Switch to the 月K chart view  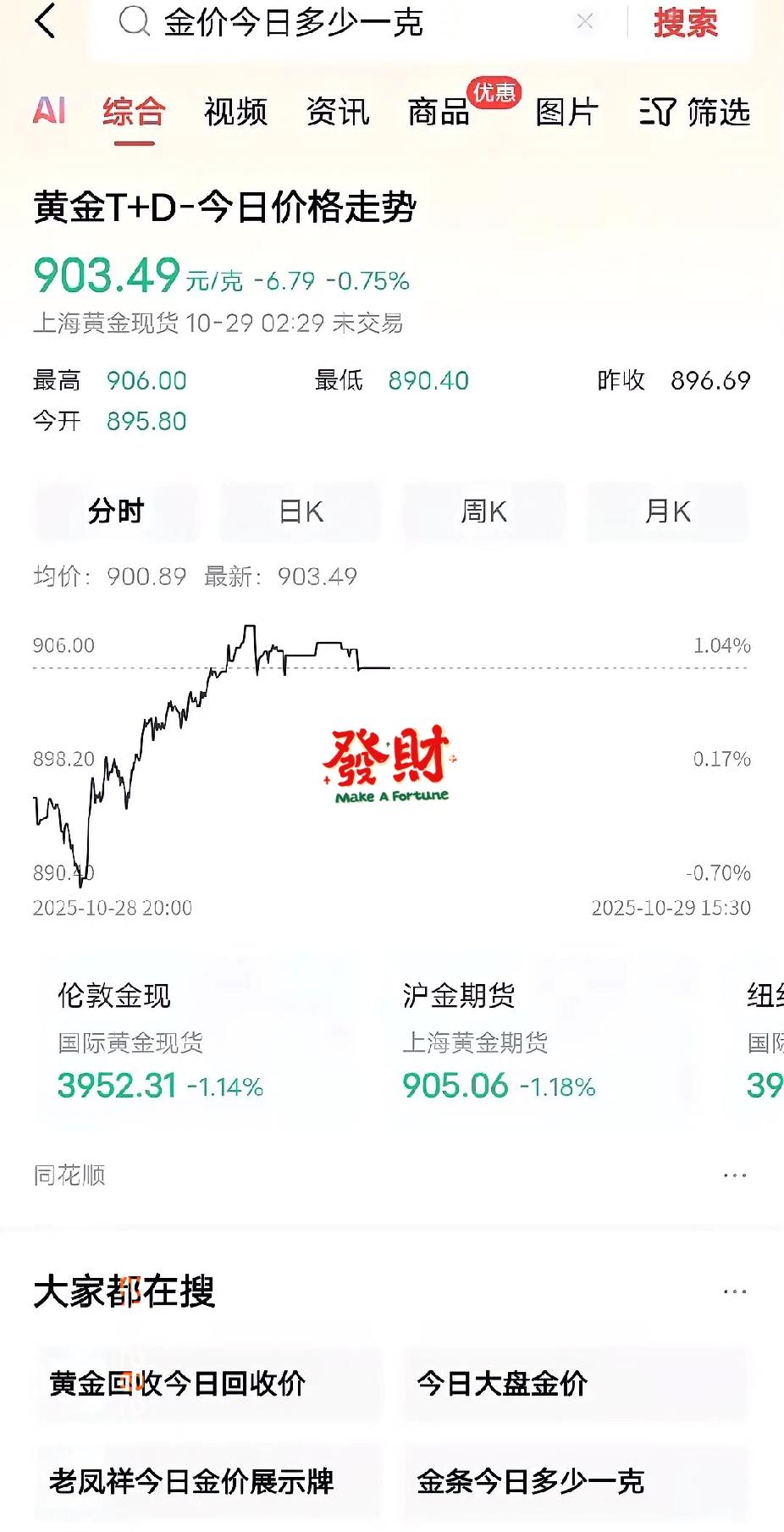point(667,511)
